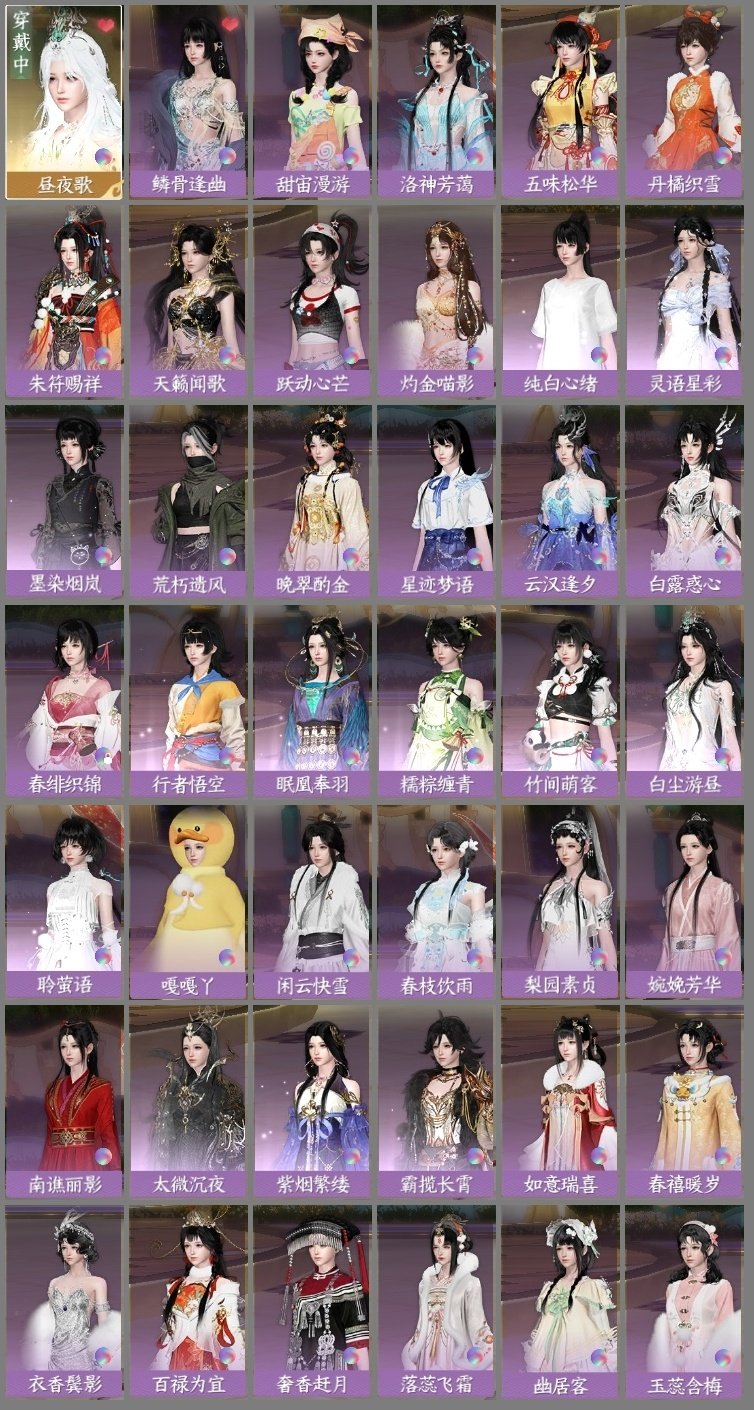This screenshot has height=1410, width=754.
Task: Open the 洛神芳蔼 costume
Action: point(436,100)
